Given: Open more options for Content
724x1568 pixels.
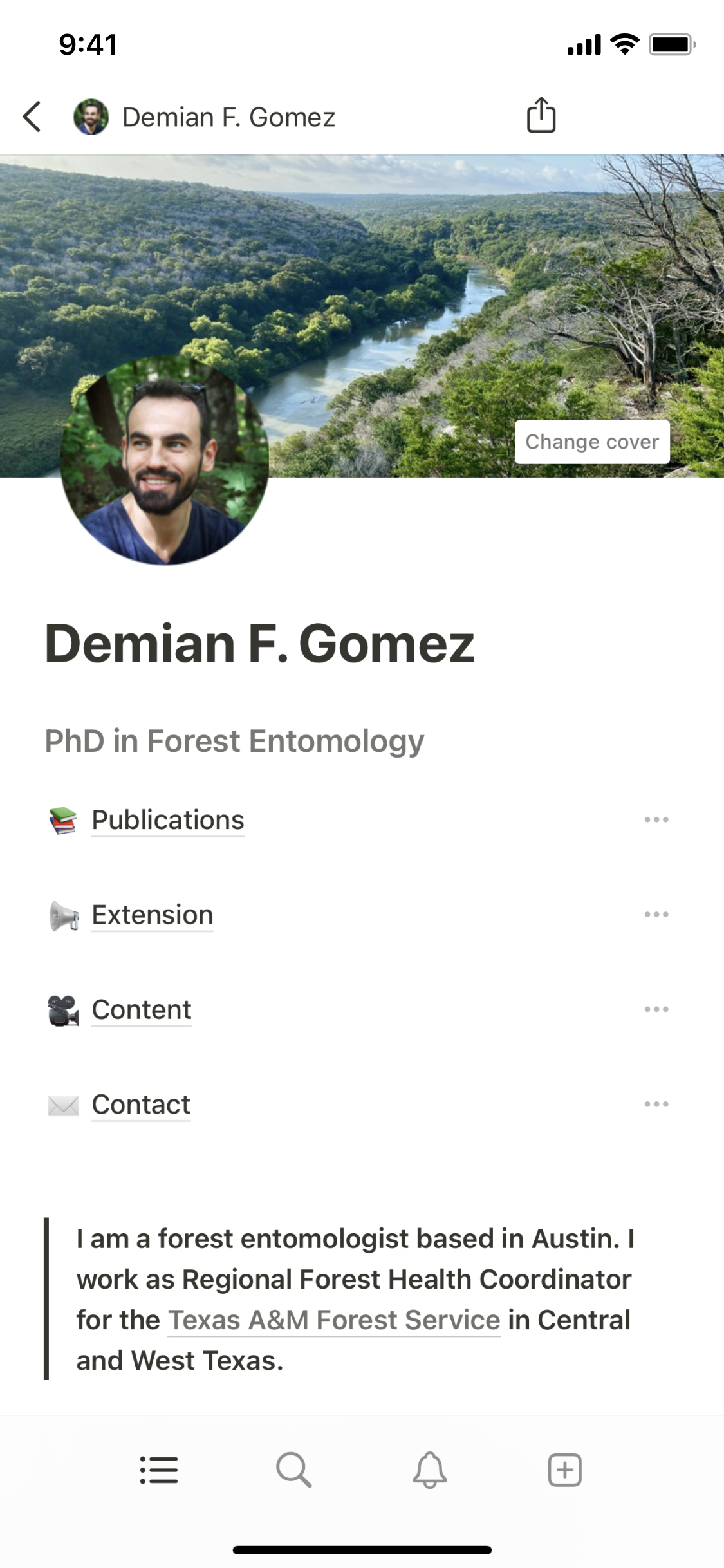Looking at the screenshot, I should pyautogui.click(x=656, y=1009).
